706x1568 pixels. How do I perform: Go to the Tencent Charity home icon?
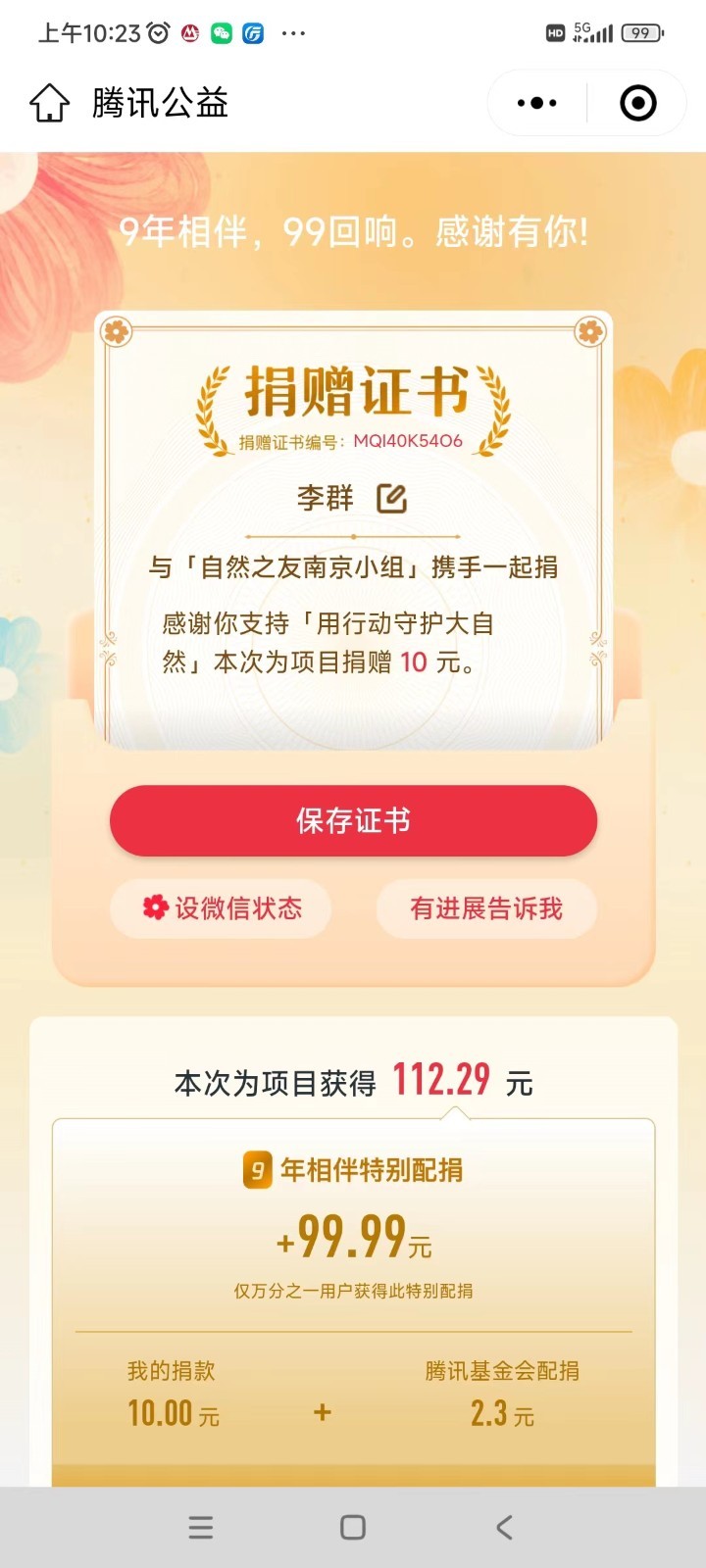(x=49, y=103)
